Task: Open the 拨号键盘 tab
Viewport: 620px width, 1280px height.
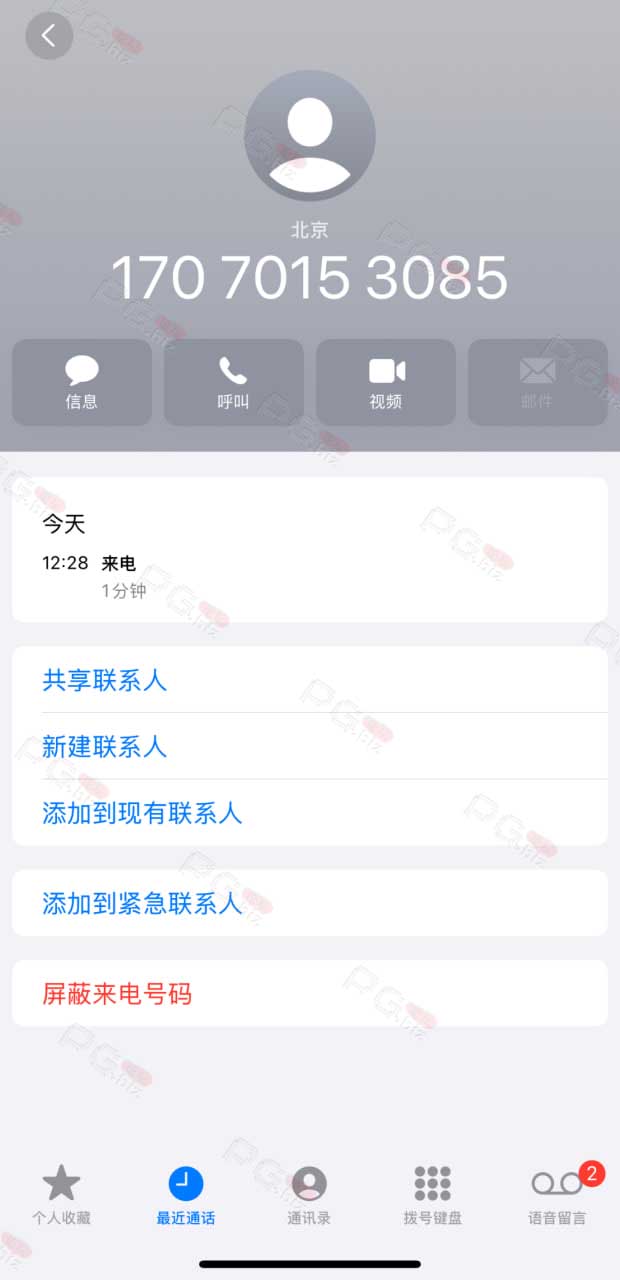Action: 433,1195
